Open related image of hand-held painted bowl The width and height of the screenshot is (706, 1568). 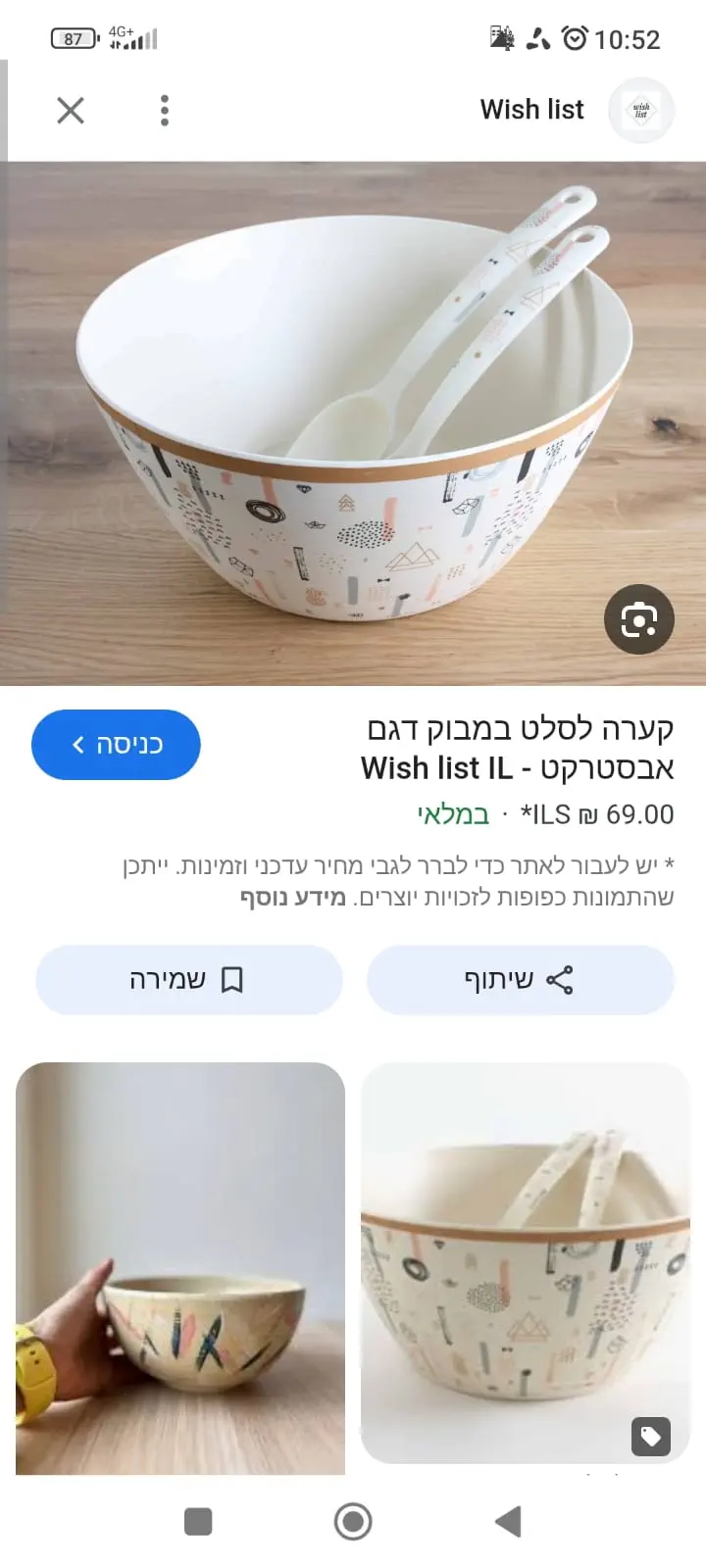point(180,1267)
